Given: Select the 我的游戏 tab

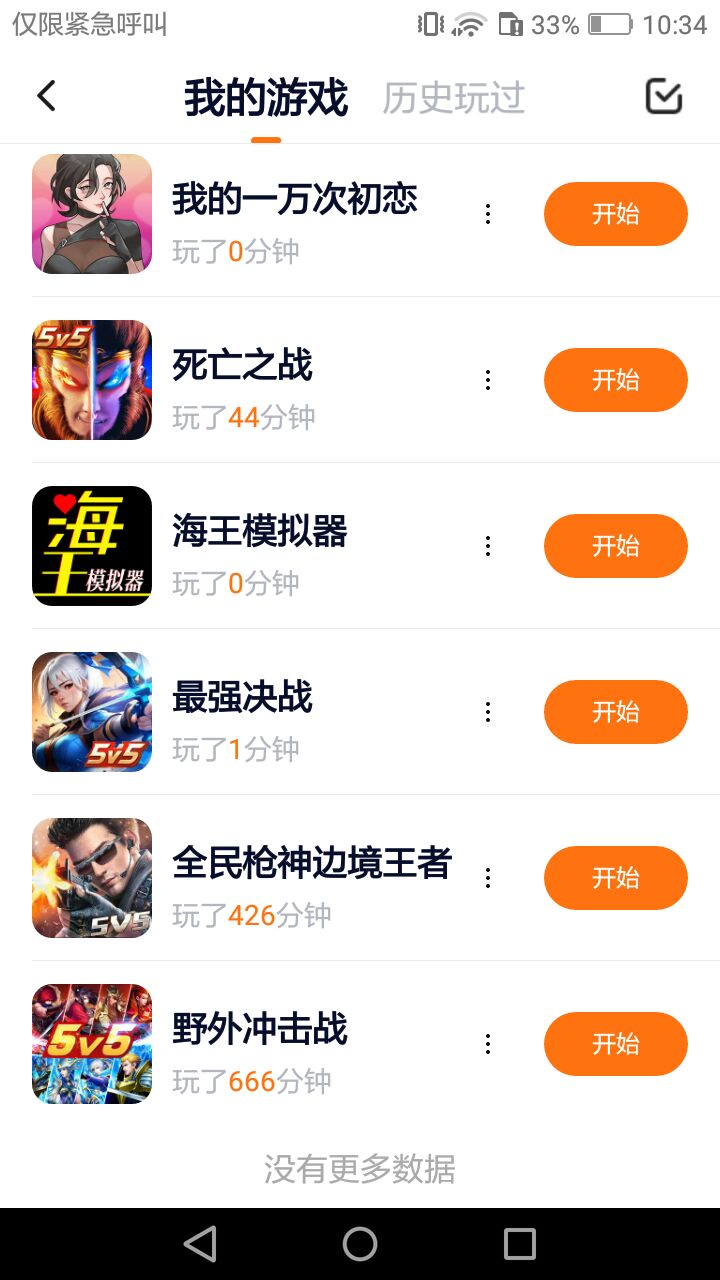Looking at the screenshot, I should 265,98.
